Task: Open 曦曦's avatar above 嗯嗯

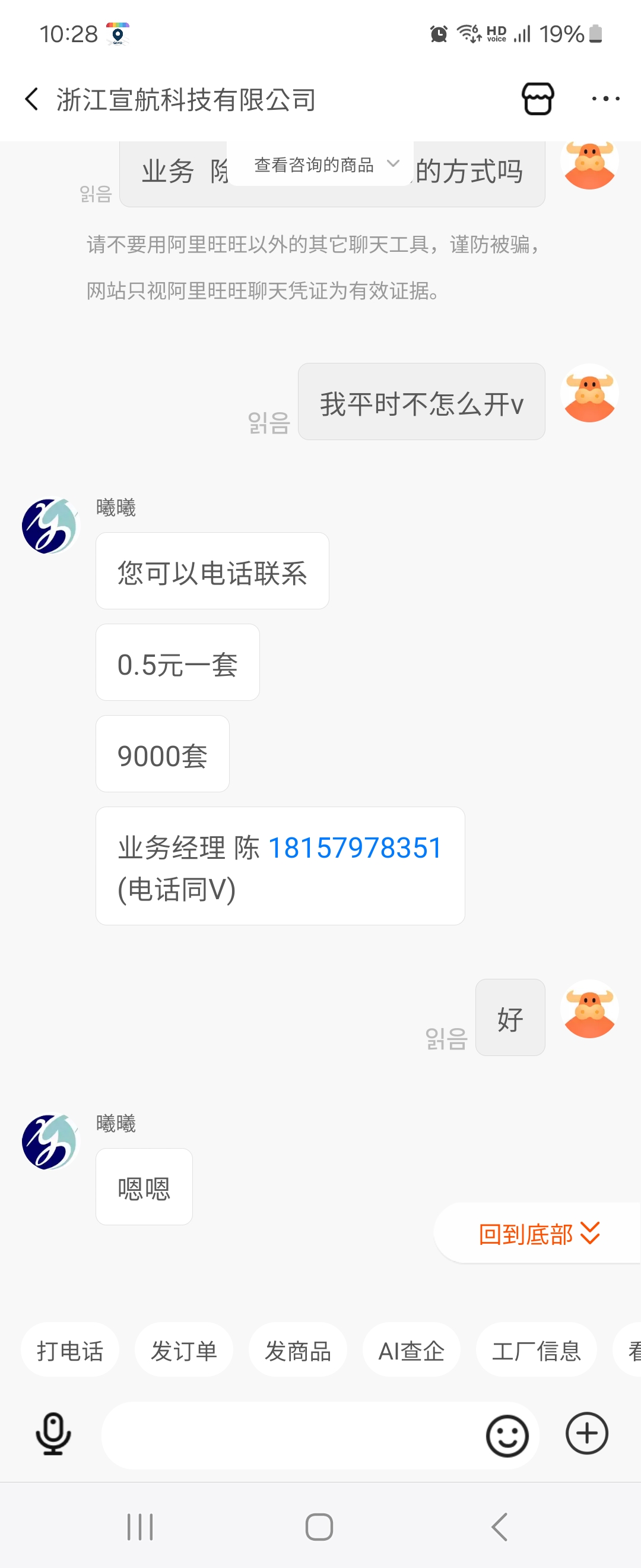Action: point(49,1142)
